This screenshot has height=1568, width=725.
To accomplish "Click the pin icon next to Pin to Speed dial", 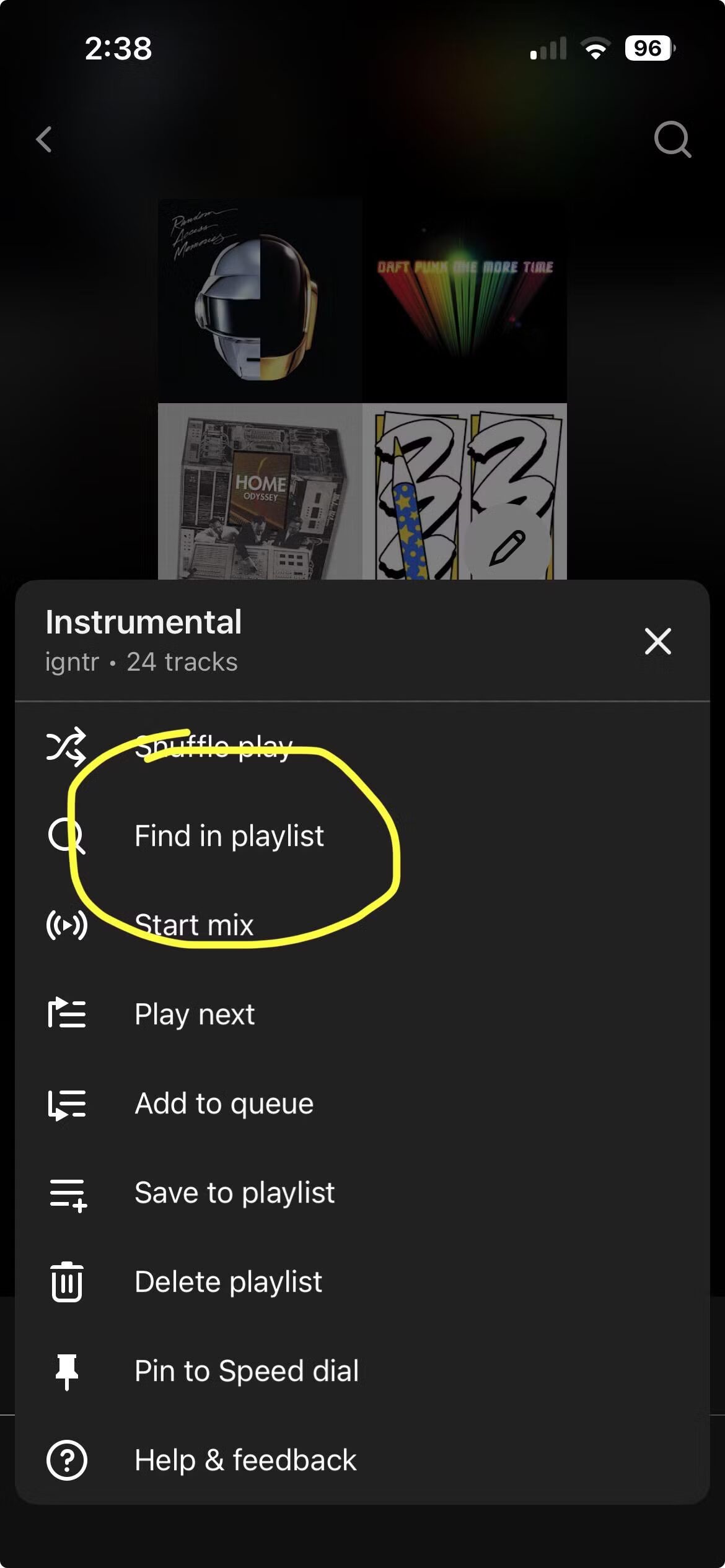I will point(68,1371).
